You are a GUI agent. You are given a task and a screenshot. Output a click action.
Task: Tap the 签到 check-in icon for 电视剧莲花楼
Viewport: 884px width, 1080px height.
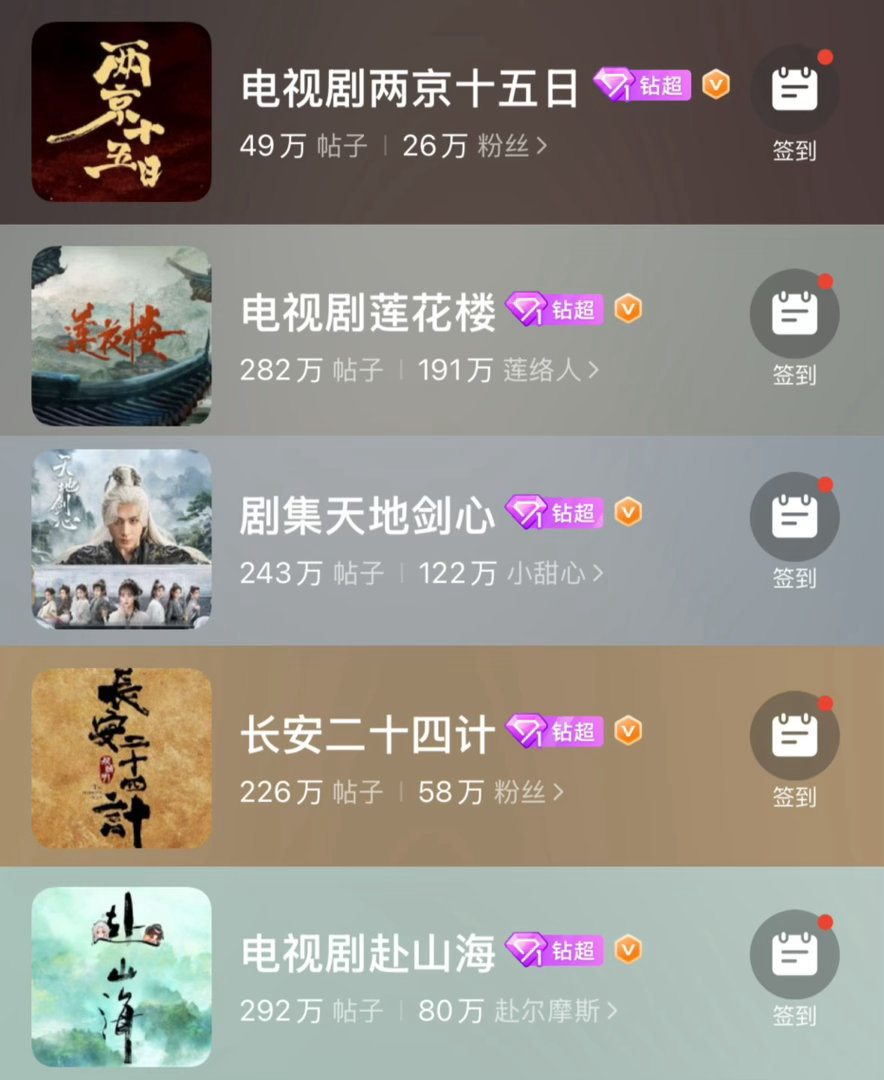point(794,312)
